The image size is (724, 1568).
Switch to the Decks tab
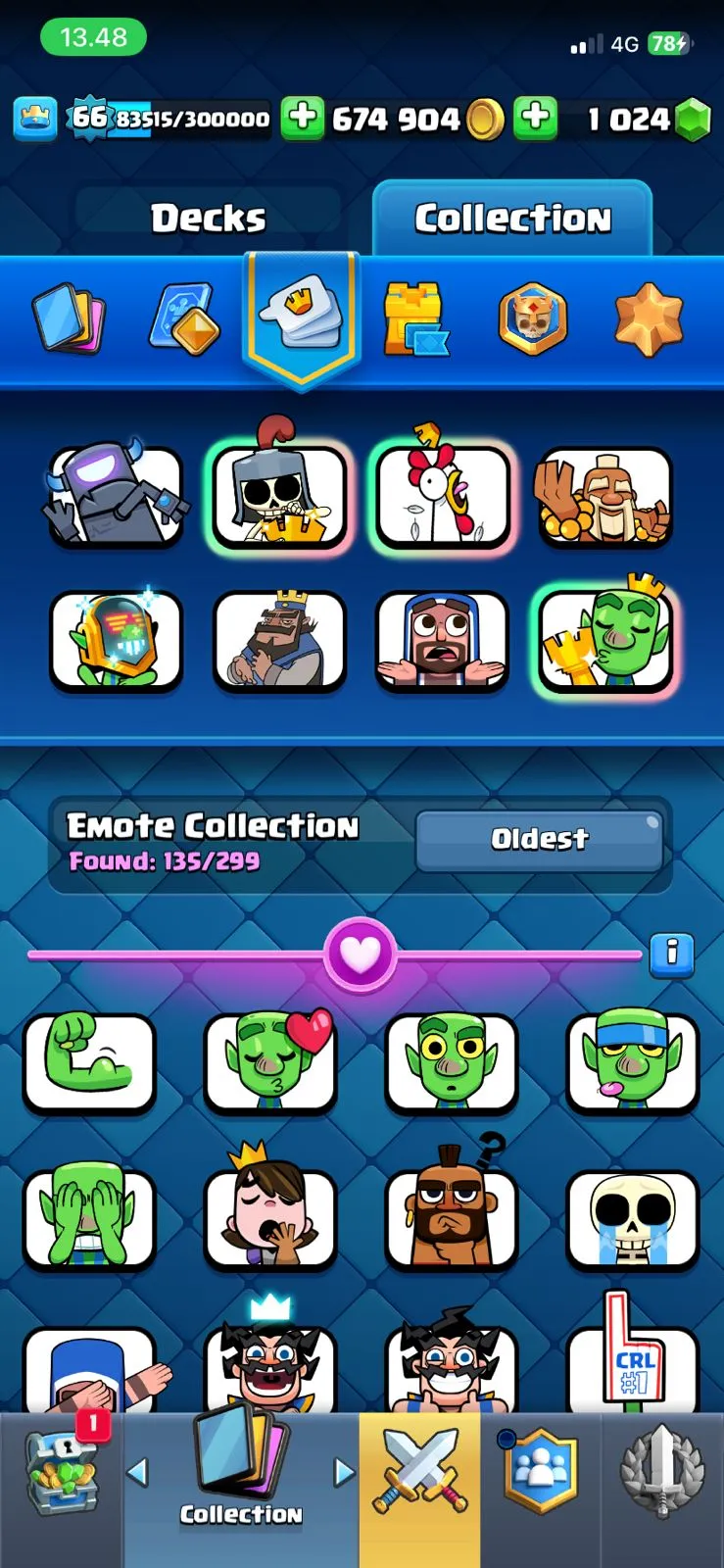(x=208, y=218)
